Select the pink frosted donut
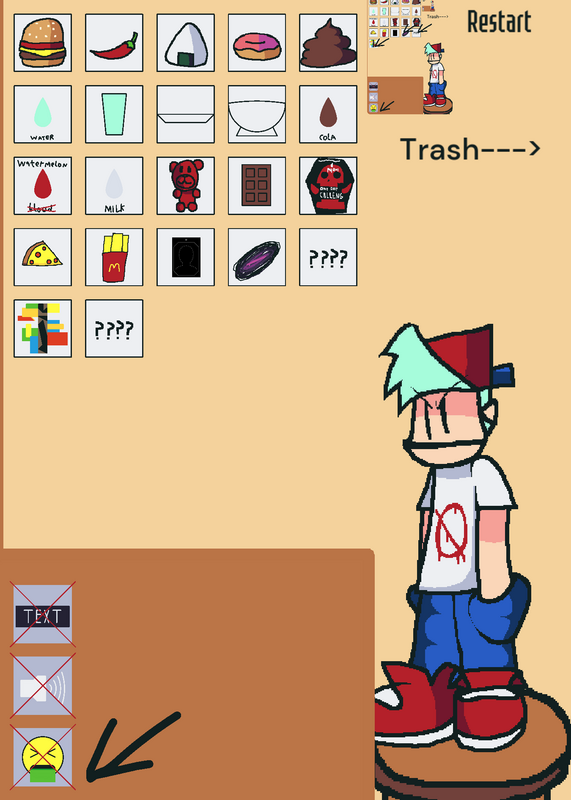 (257, 43)
